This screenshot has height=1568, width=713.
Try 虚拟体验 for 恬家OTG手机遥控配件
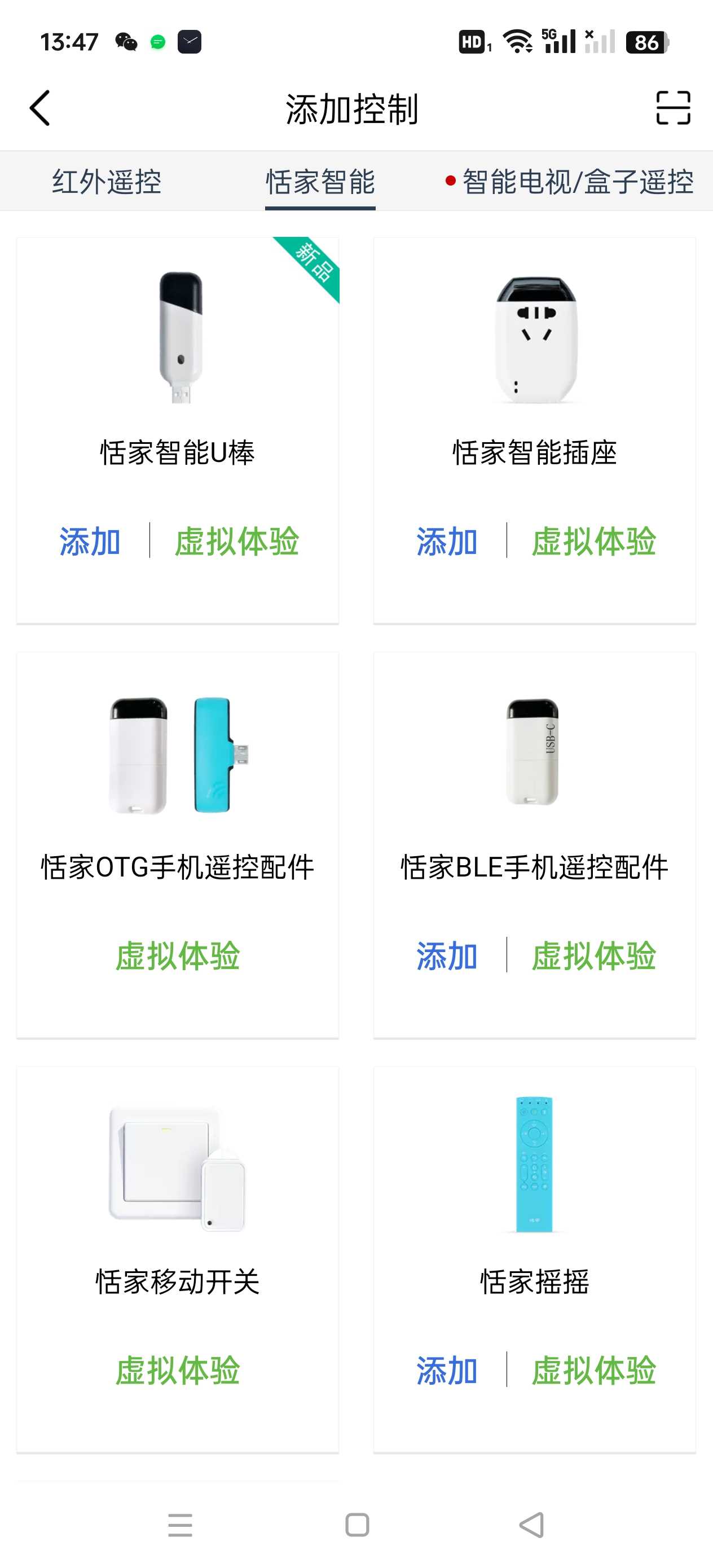(x=178, y=955)
